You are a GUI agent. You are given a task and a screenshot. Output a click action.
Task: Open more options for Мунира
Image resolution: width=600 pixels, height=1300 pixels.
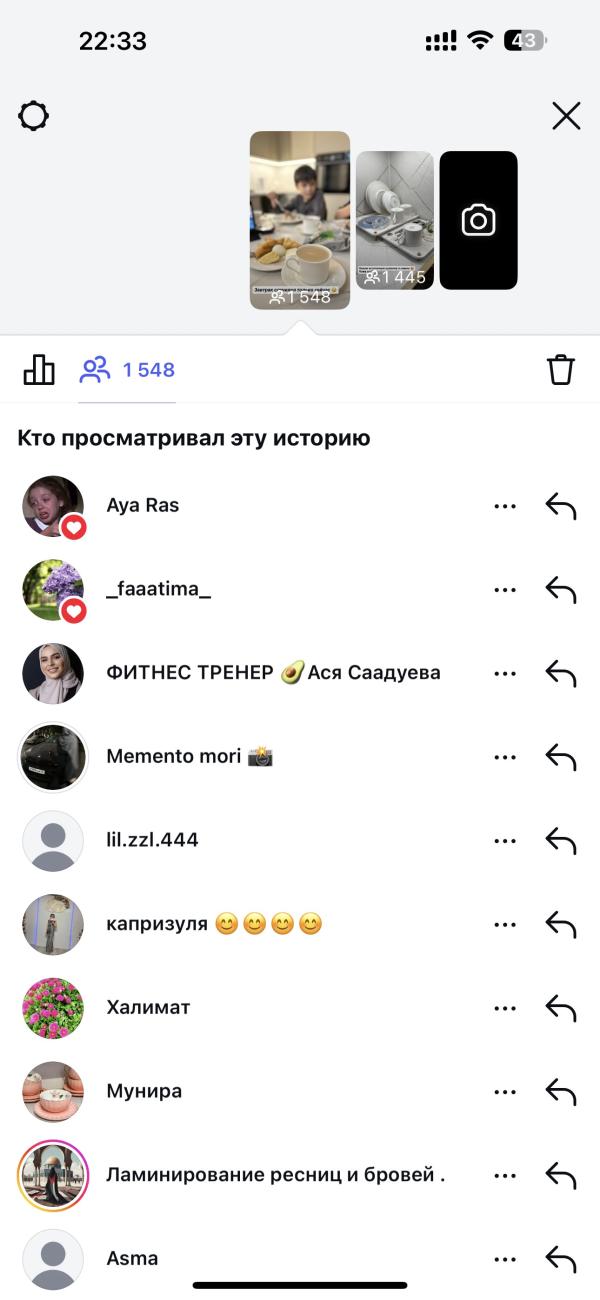coord(505,1092)
